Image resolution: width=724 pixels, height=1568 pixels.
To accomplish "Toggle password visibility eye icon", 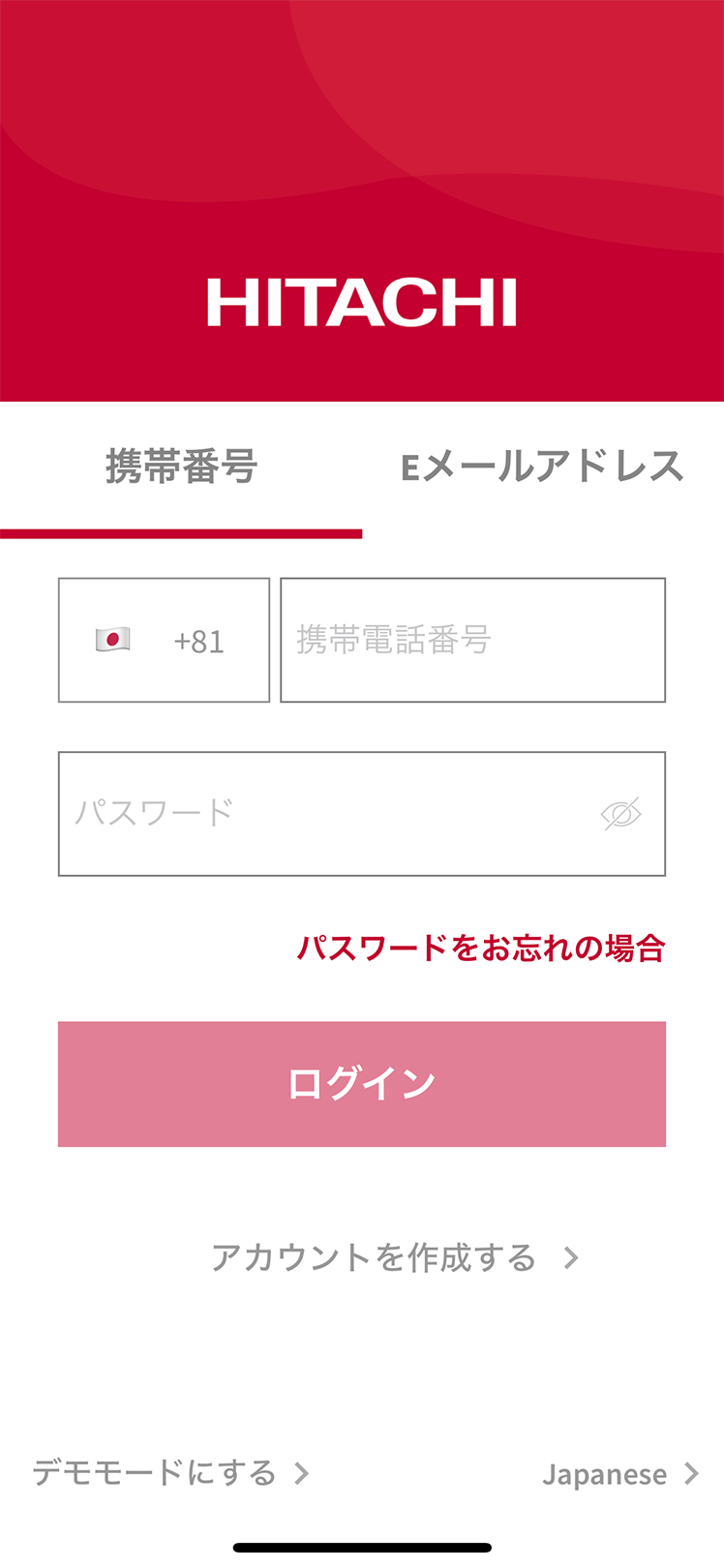I will [620, 814].
